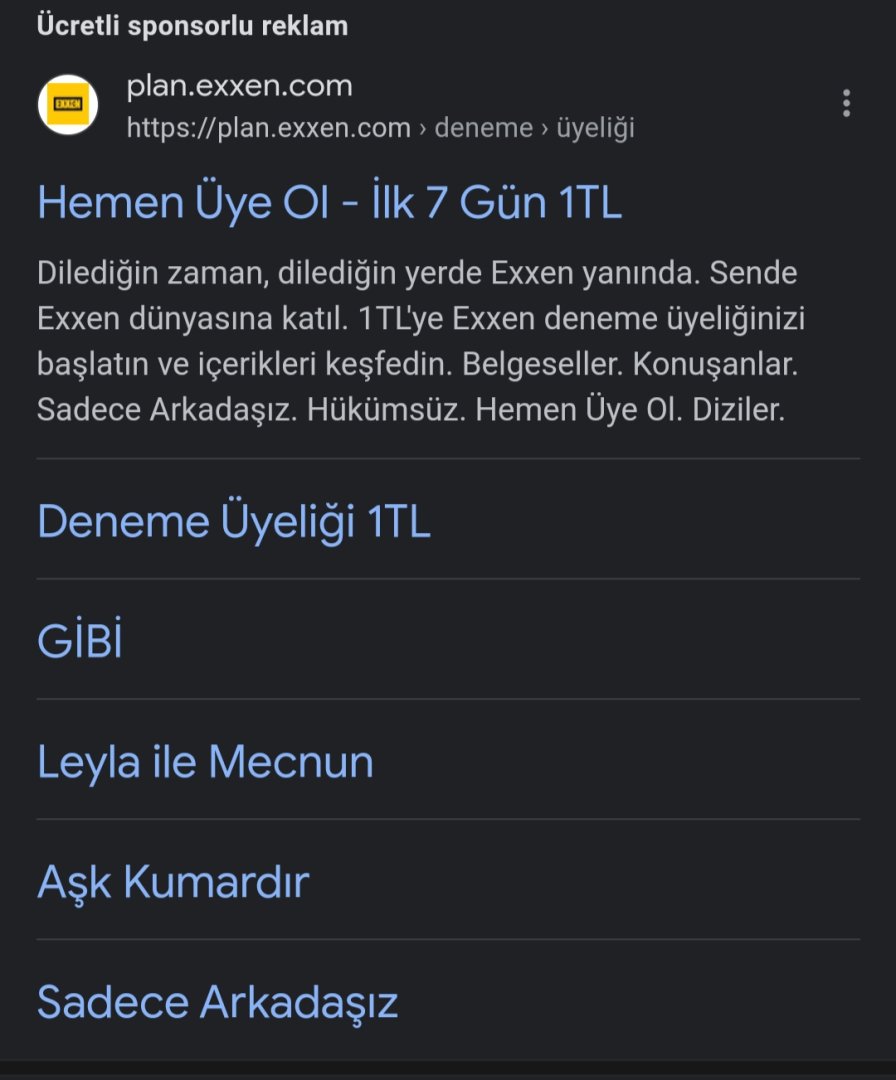Open the "Sadece Arkadaşız" sitelink
This screenshot has width=896, height=1080.
pyautogui.click(x=217, y=1002)
